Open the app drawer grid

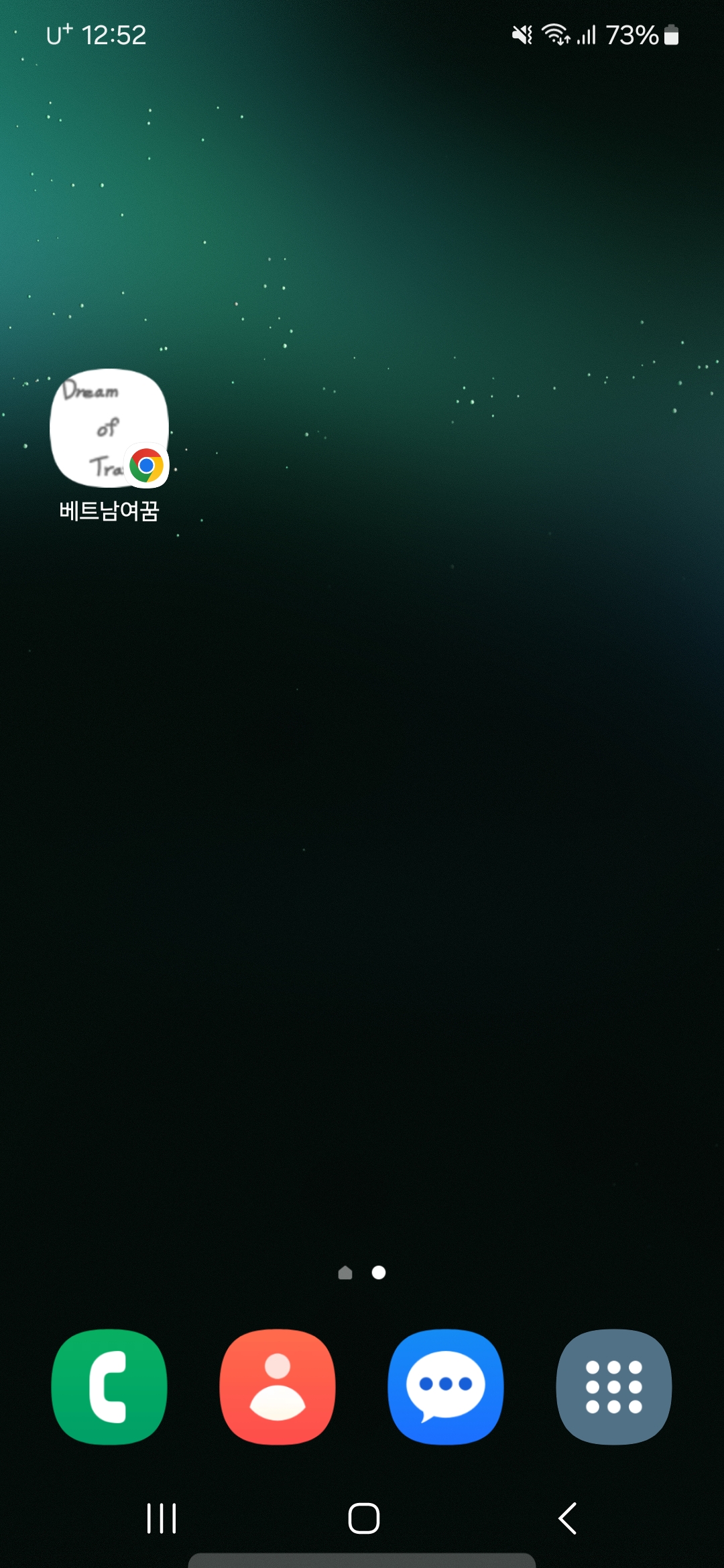613,1386
